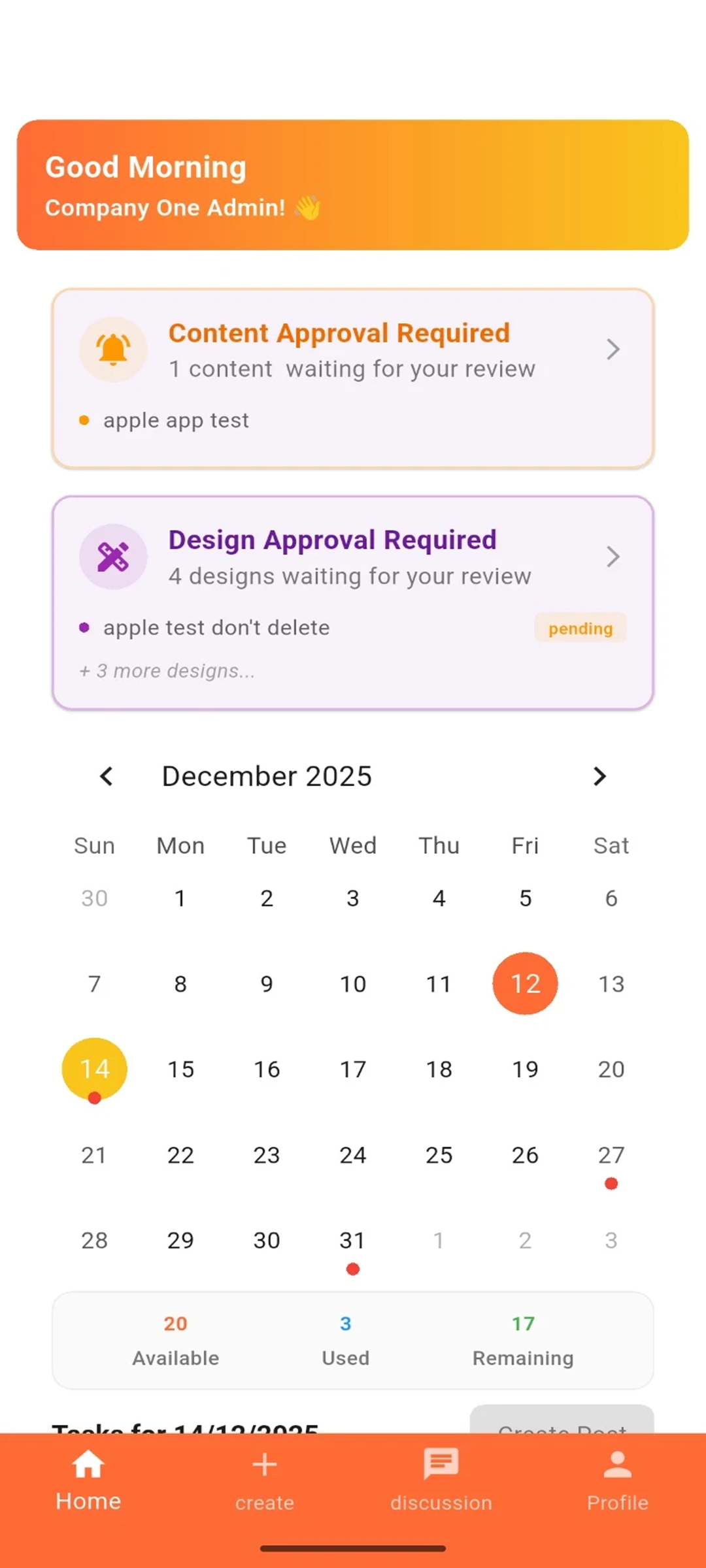Screen dimensions: 706x1568
Task: Go to the previous month in calendar
Action: click(x=107, y=776)
